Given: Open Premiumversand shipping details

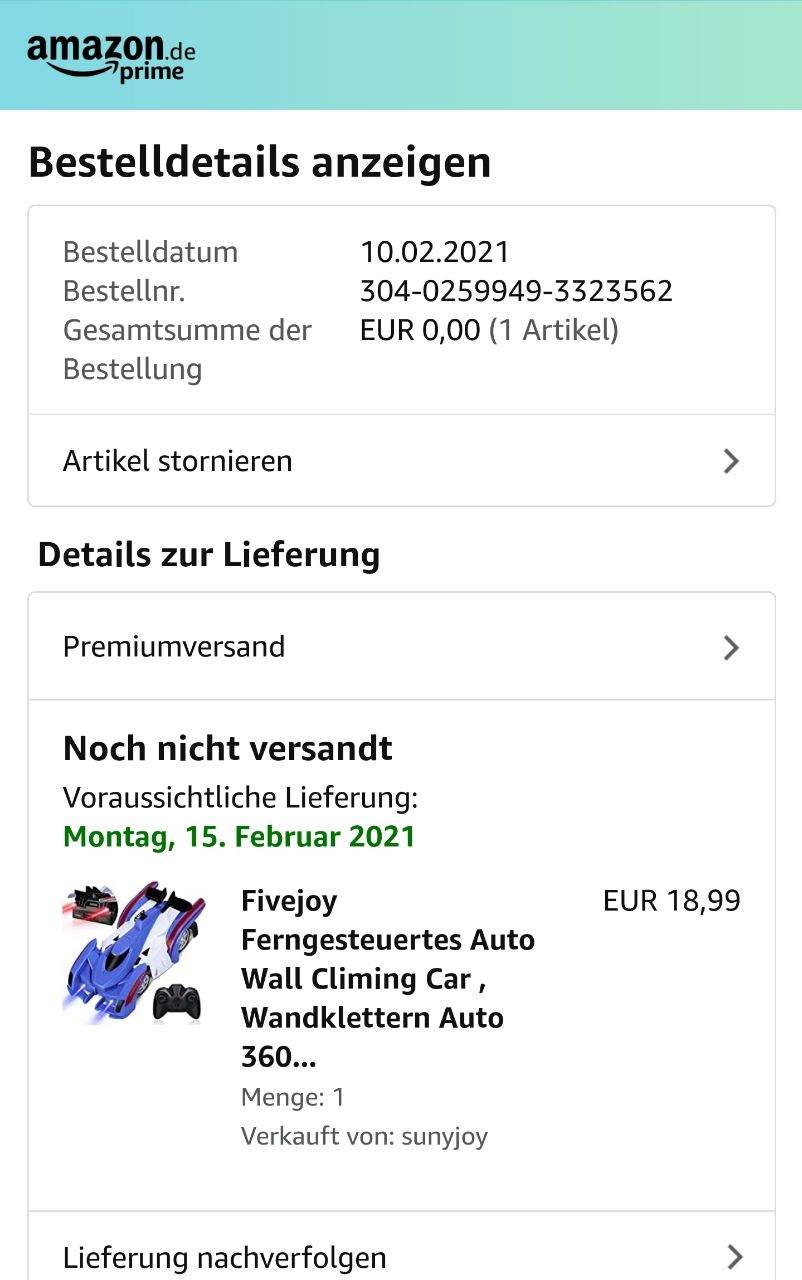Looking at the screenshot, I should point(401,647).
